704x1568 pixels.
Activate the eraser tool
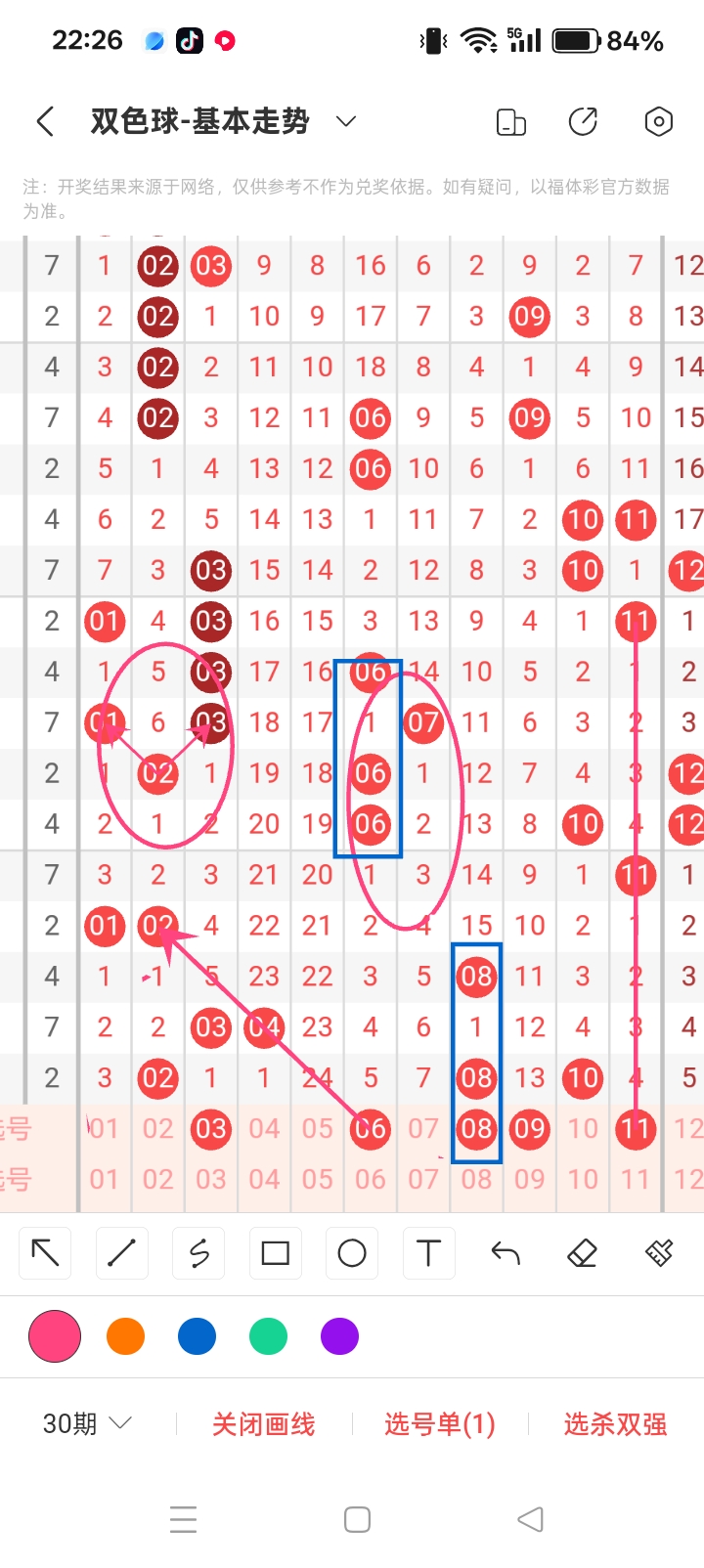click(582, 1253)
